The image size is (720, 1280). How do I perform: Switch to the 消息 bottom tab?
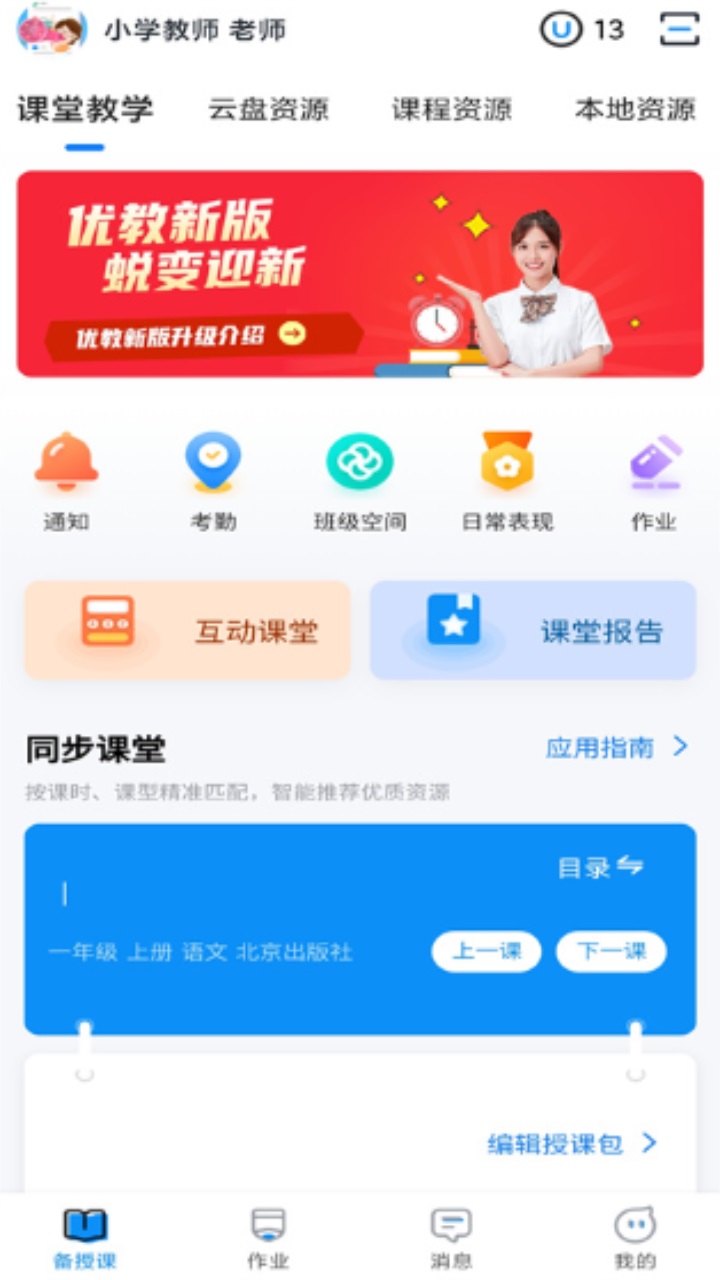point(451,1237)
